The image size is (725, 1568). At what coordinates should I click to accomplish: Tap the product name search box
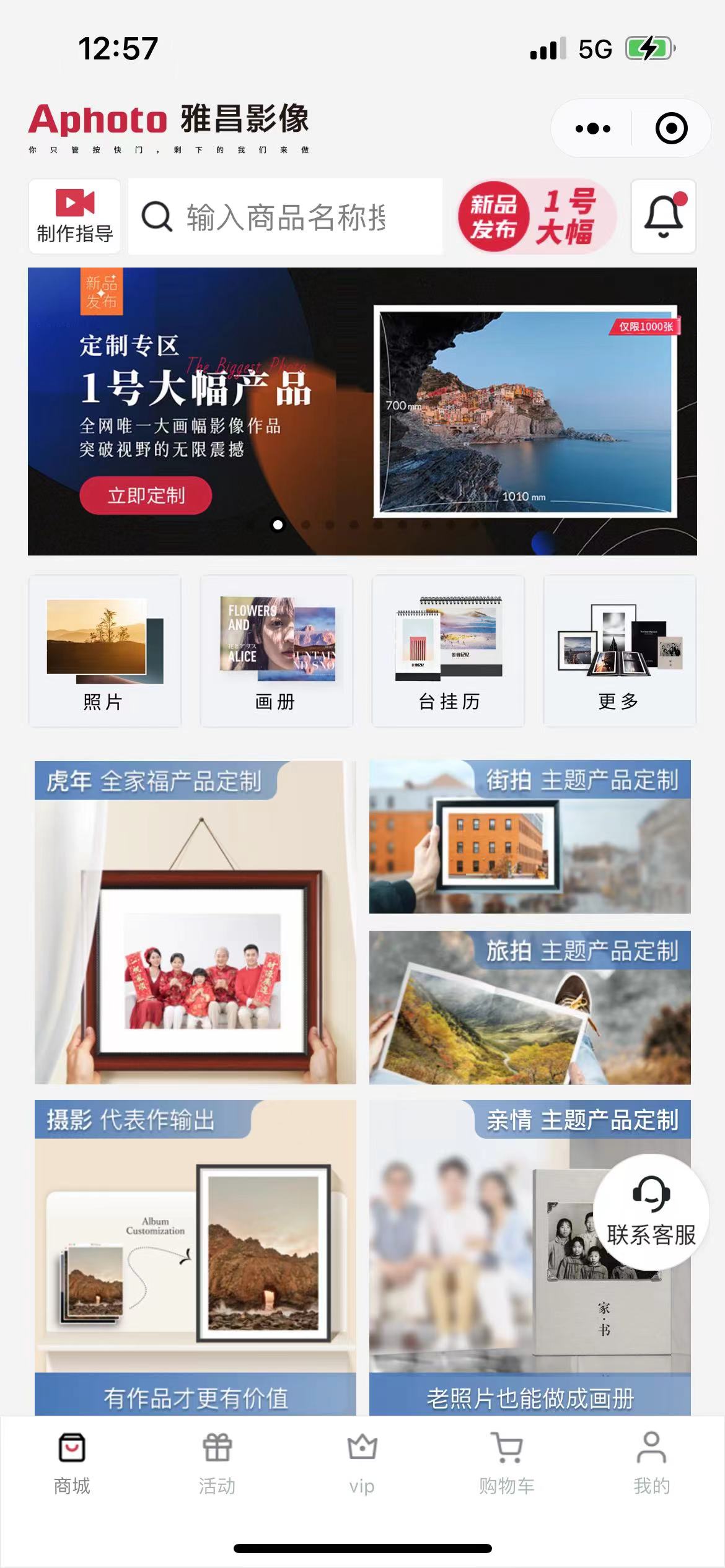click(x=285, y=217)
